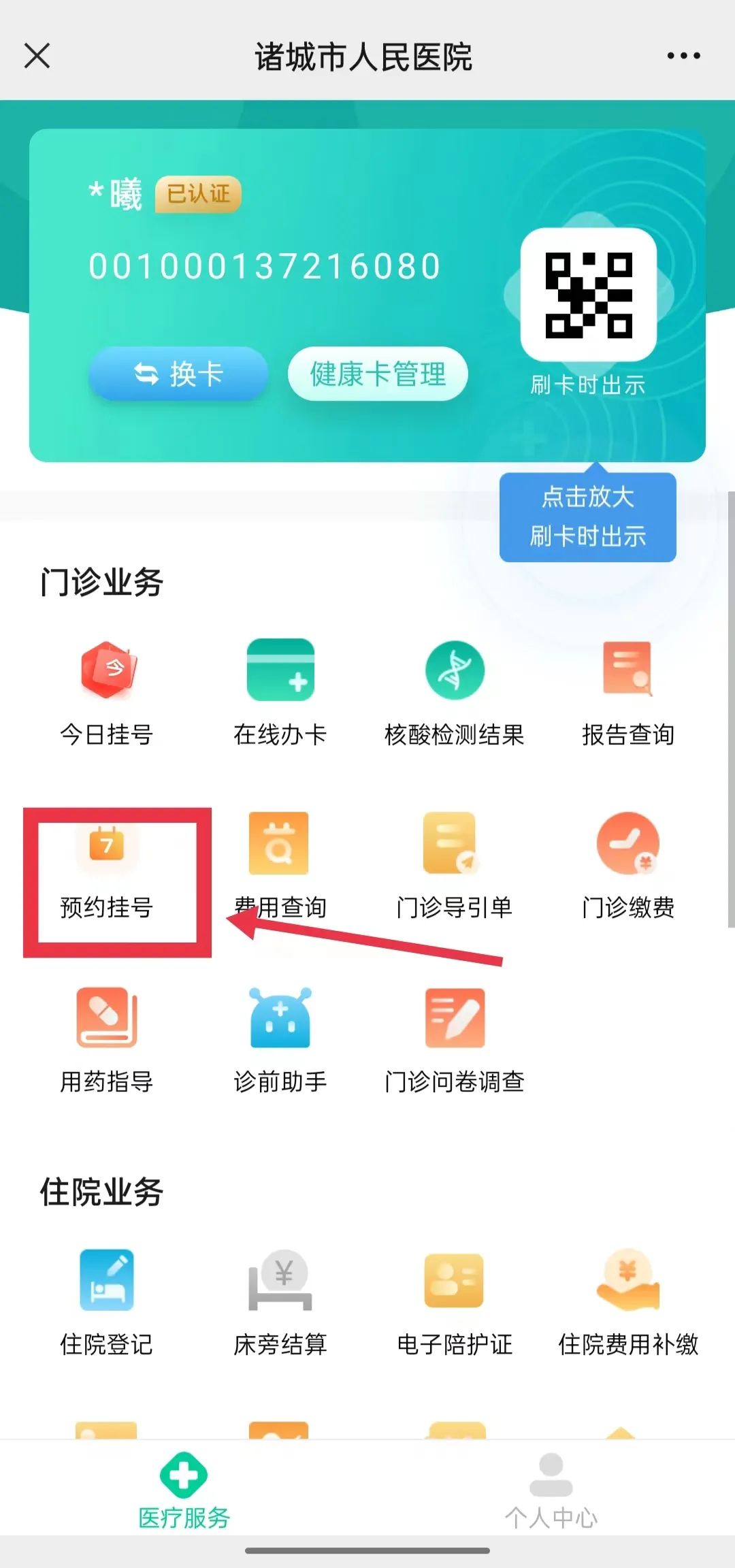Switch to the 个人中心 tab
The width and height of the screenshot is (735, 1568).
551,1491
